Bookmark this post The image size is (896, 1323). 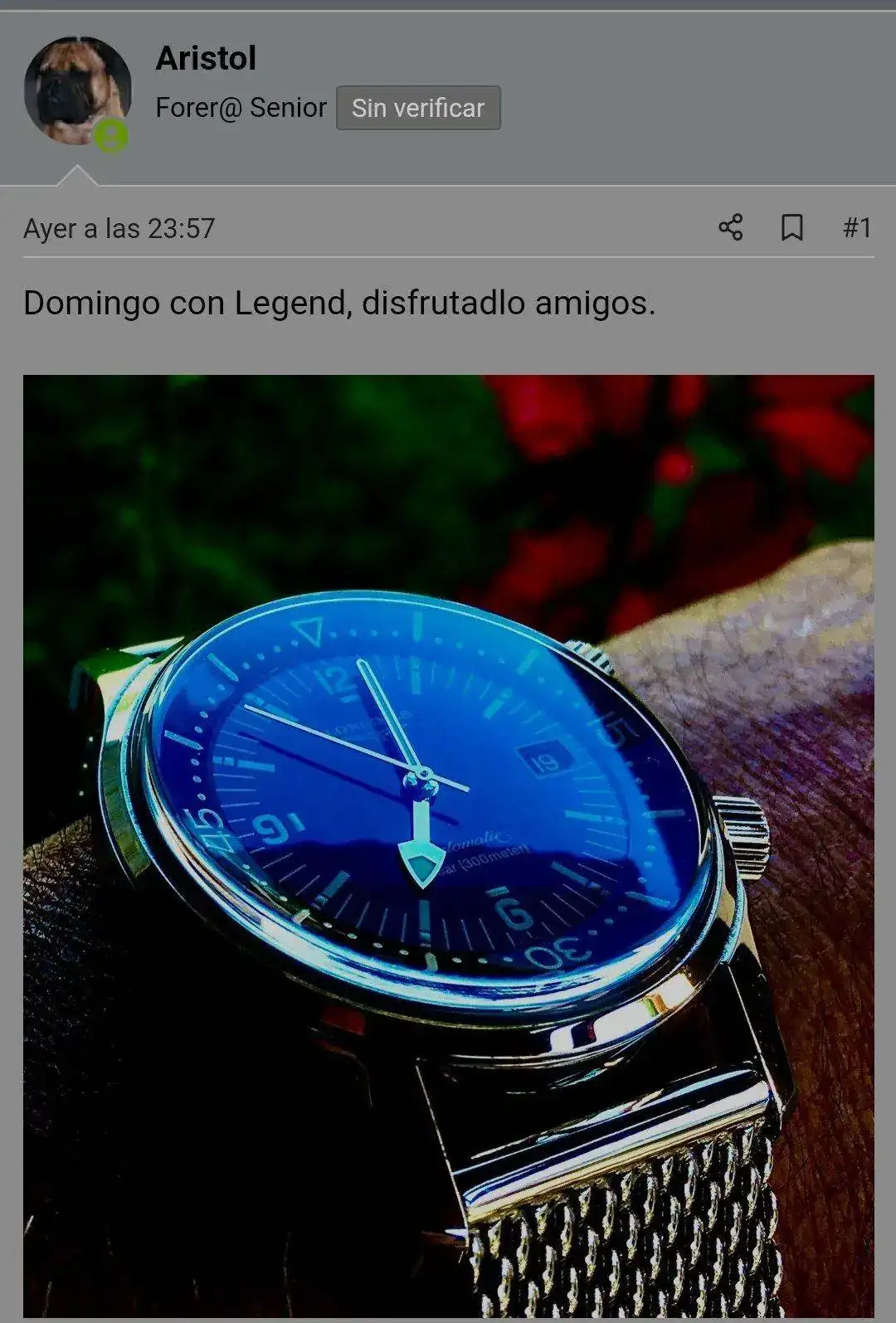click(792, 227)
